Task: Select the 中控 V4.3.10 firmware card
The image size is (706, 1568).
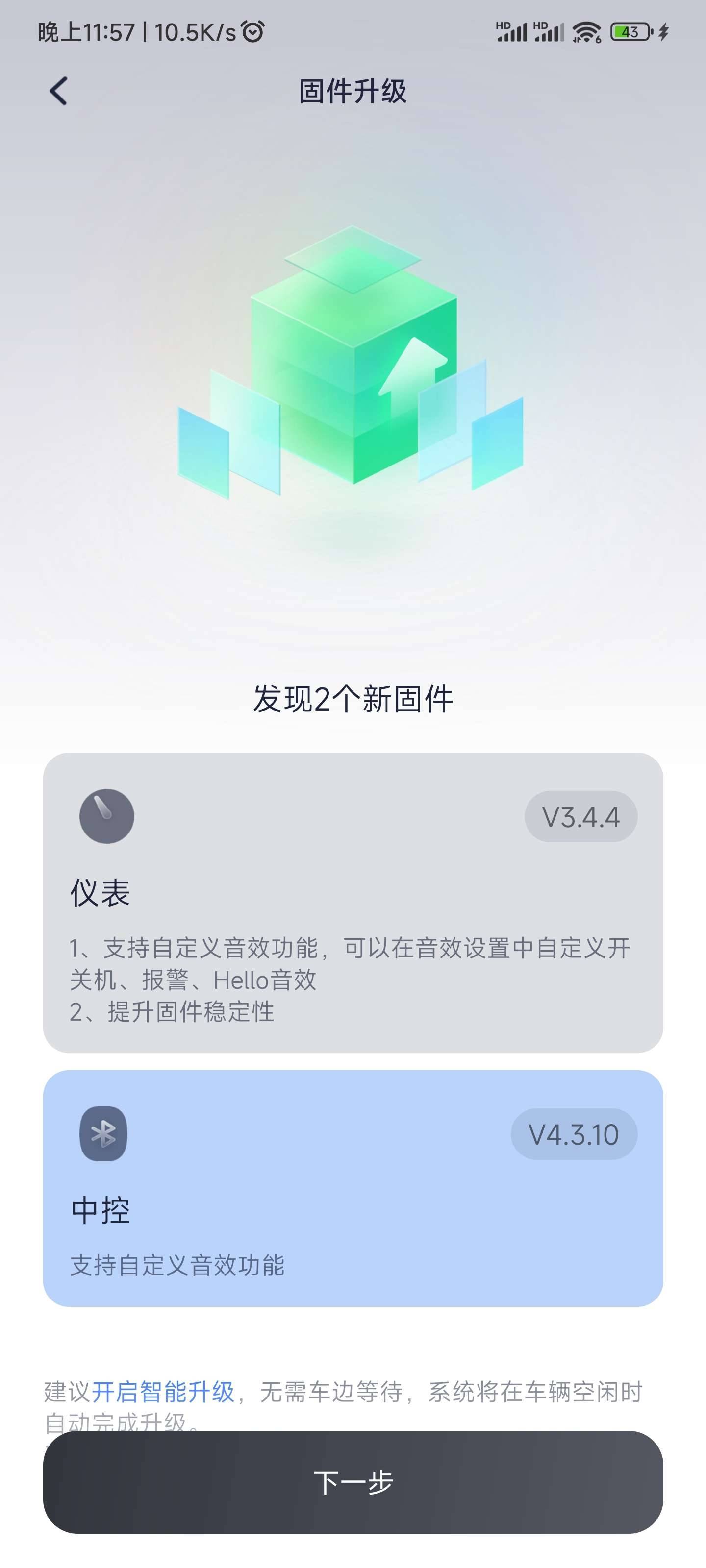Action: pos(353,1188)
